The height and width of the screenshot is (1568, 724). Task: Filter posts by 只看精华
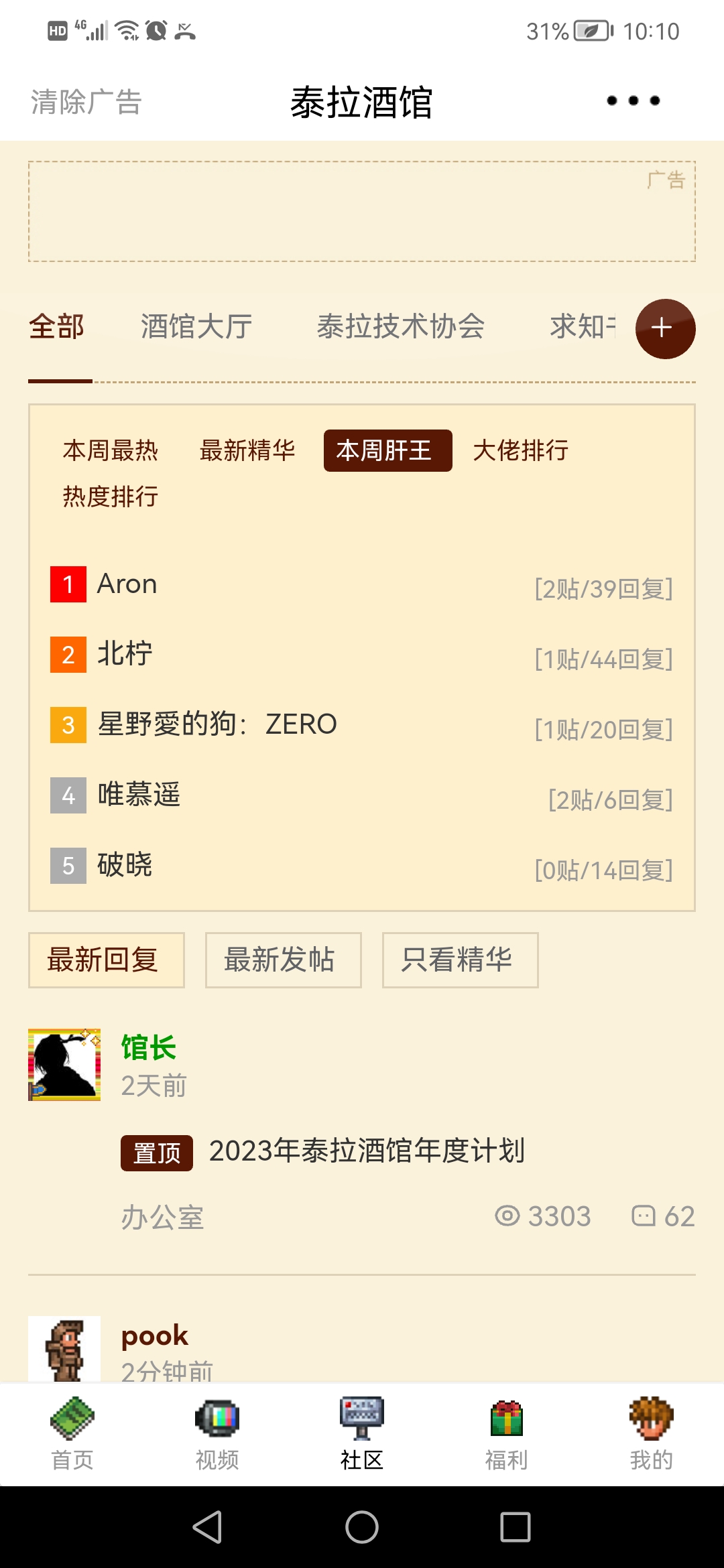pyautogui.click(x=460, y=960)
